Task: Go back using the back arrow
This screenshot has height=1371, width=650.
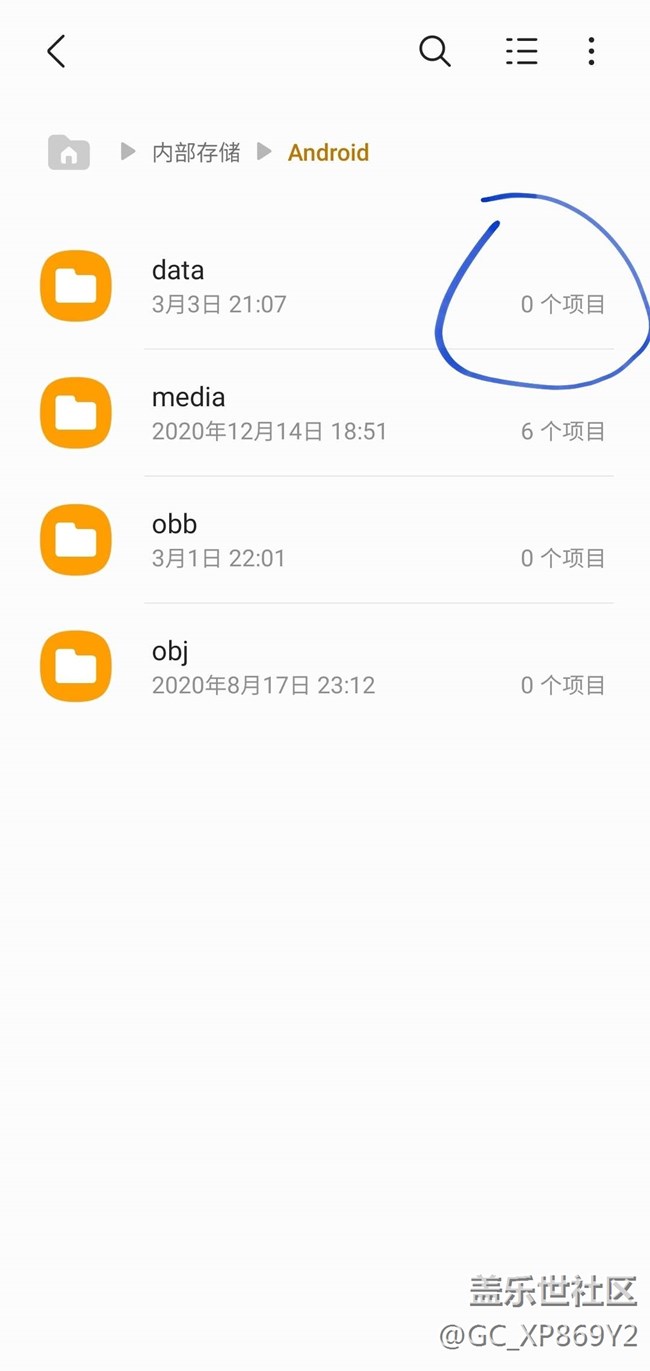Action: [x=56, y=51]
